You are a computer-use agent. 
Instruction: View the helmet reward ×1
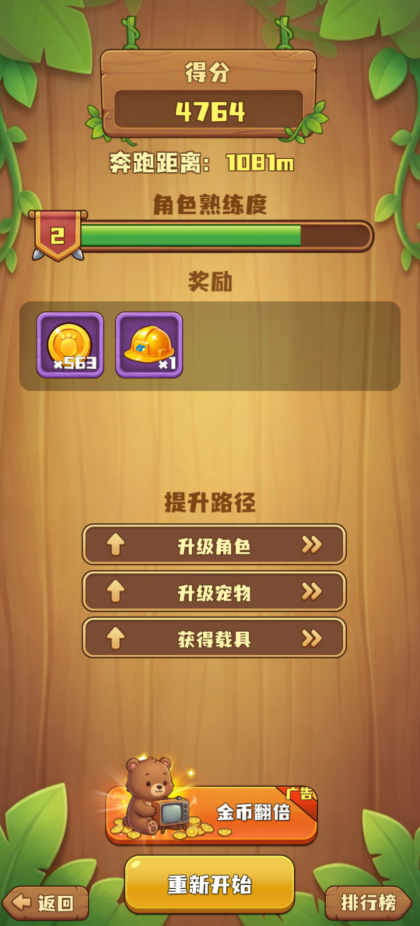point(149,345)
